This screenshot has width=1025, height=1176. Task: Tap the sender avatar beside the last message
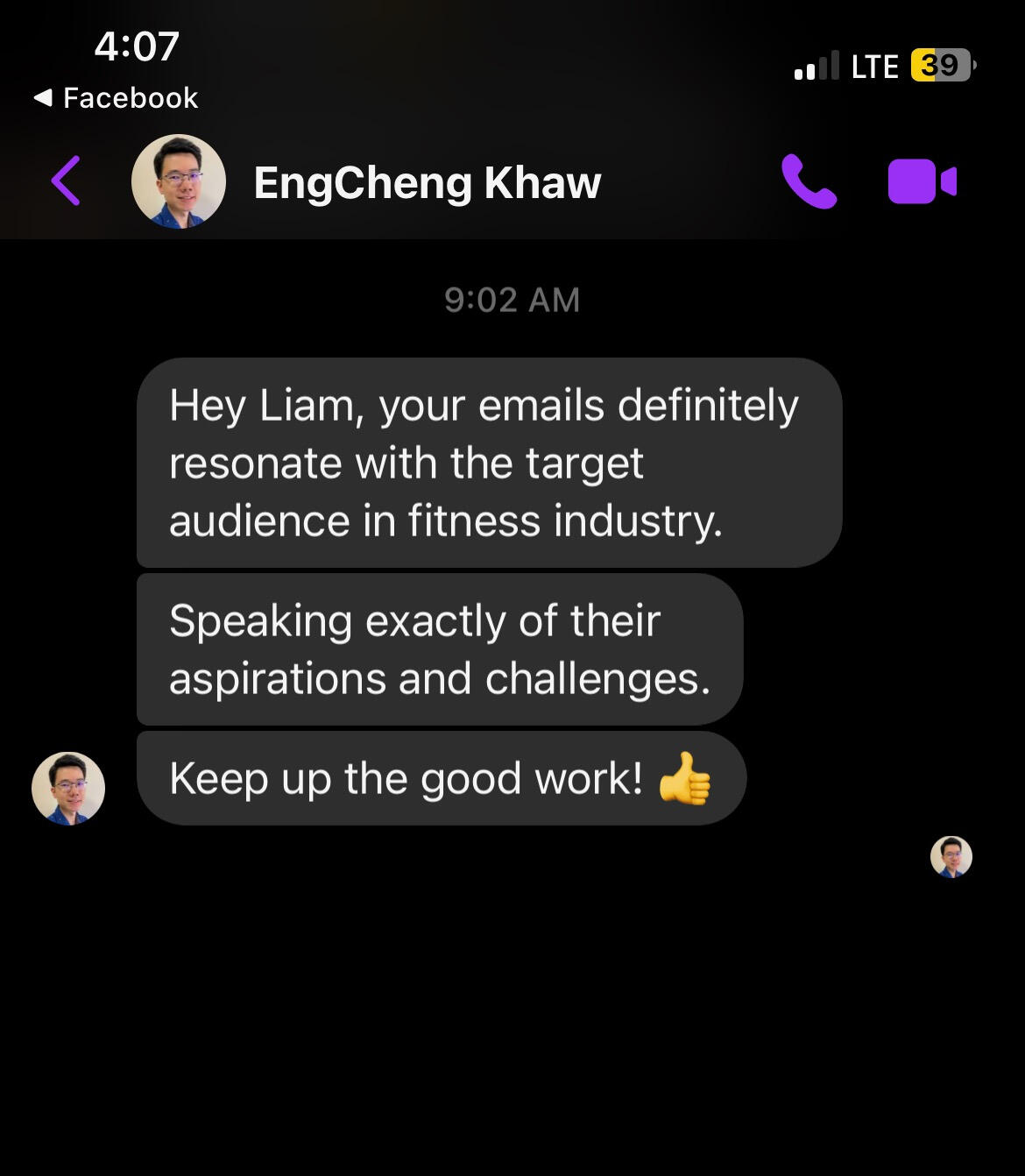point(68,788)
